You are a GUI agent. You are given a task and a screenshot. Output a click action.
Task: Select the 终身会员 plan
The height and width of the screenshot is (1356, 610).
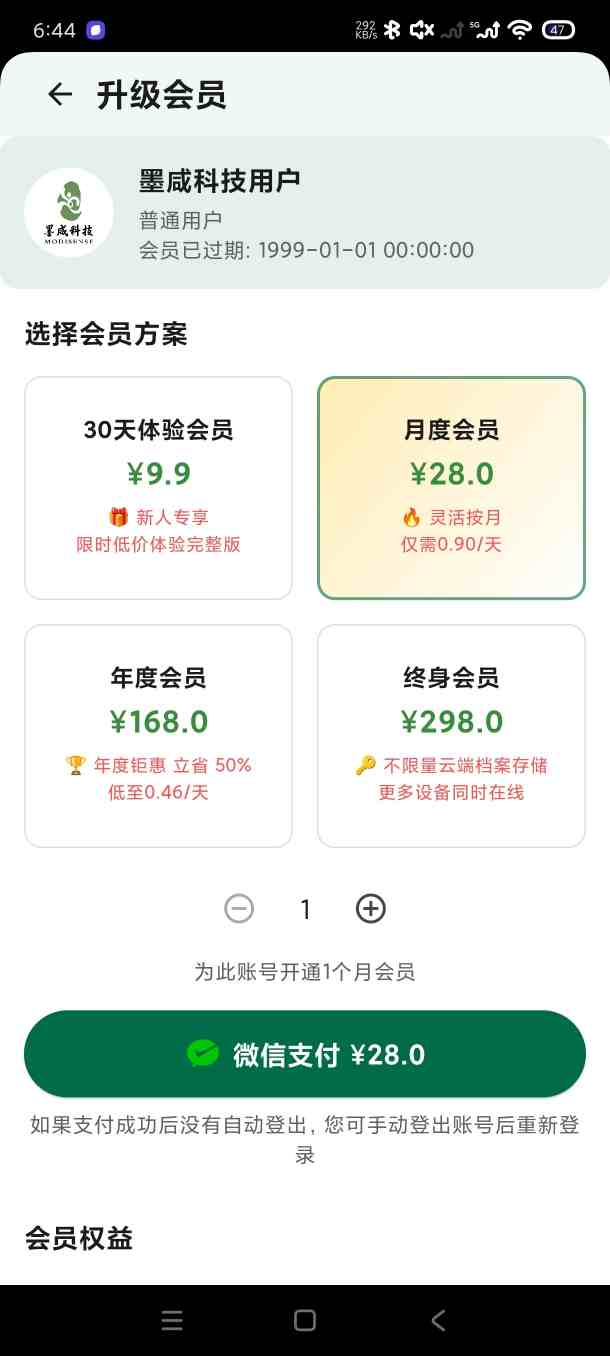coord(451,735)
